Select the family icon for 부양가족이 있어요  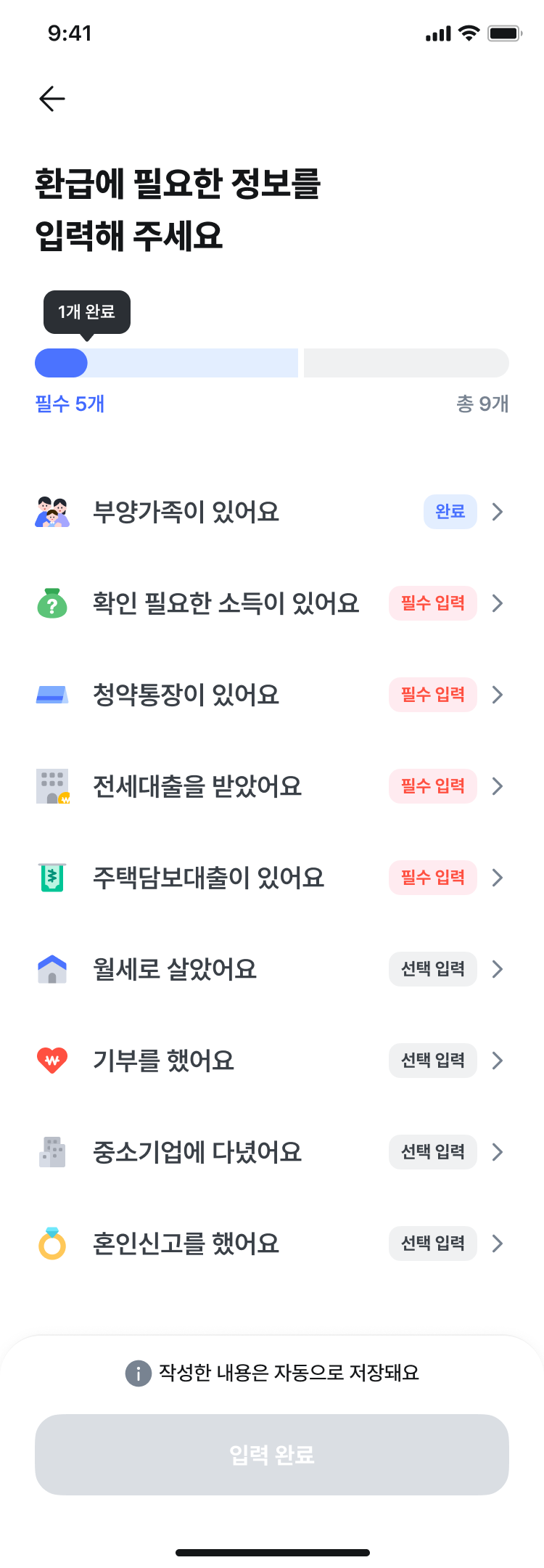click(52, 512)
